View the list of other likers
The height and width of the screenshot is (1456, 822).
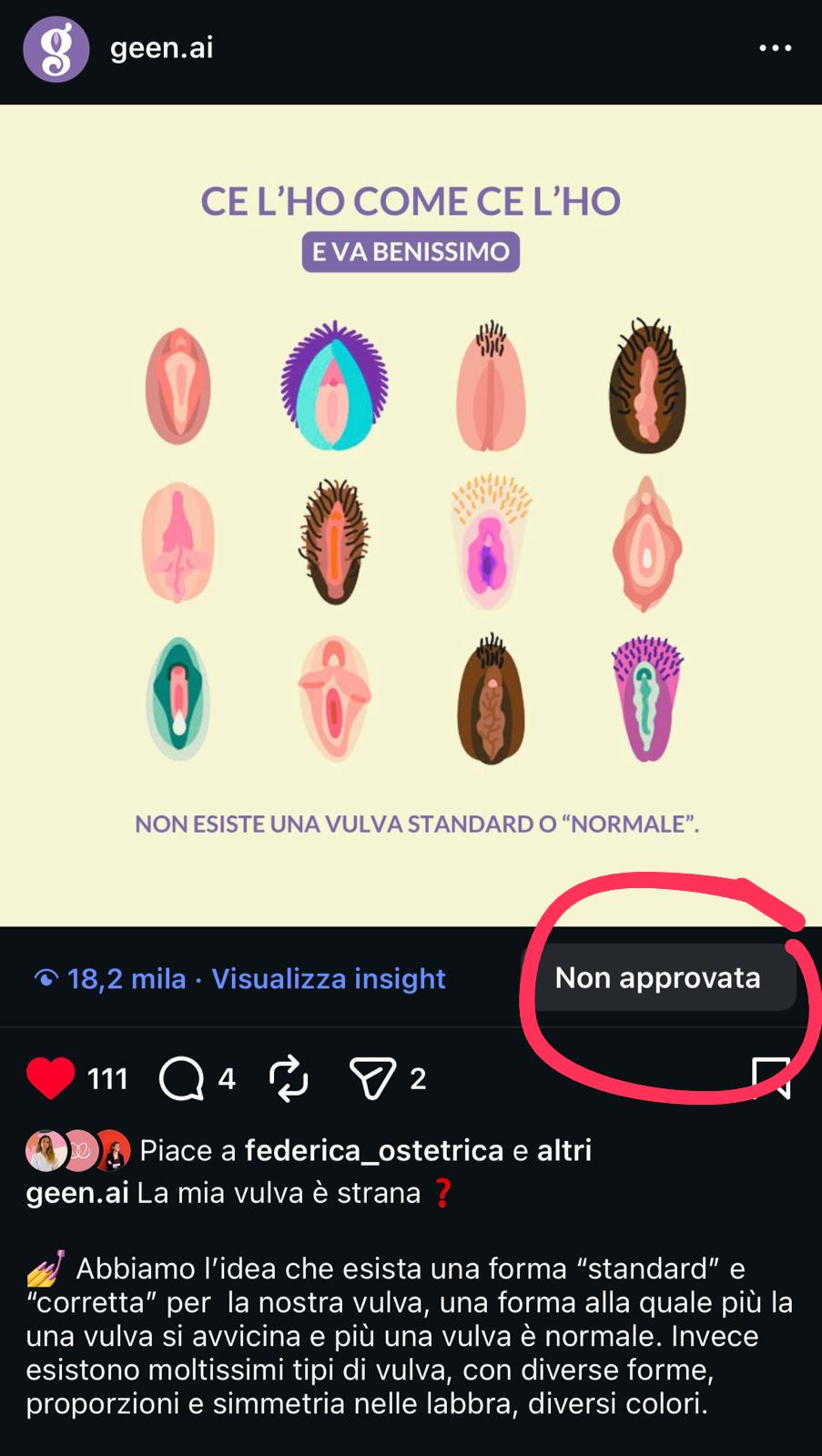pyautogui.click(x=563, y=1150)
